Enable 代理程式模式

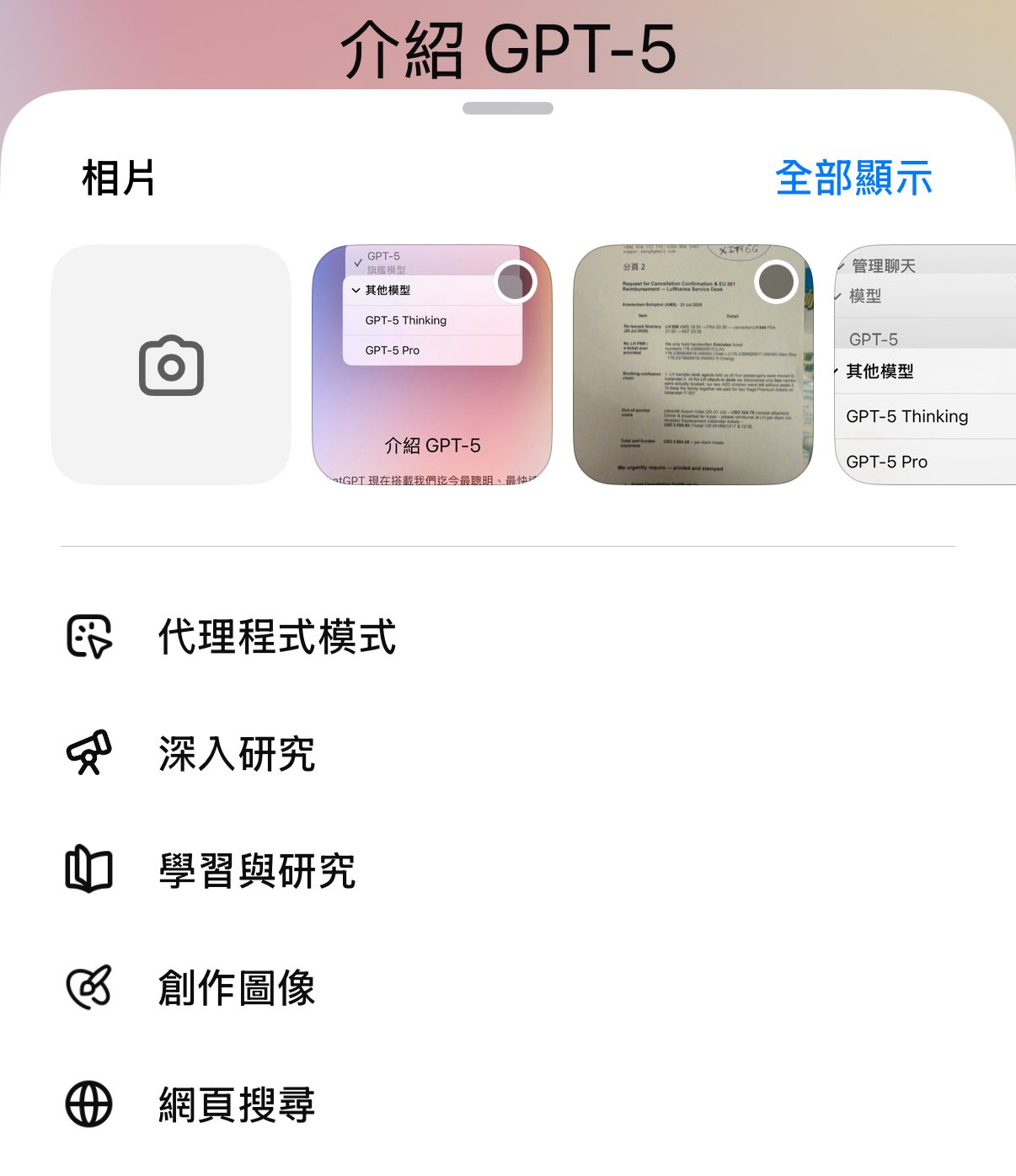point(276,637)
